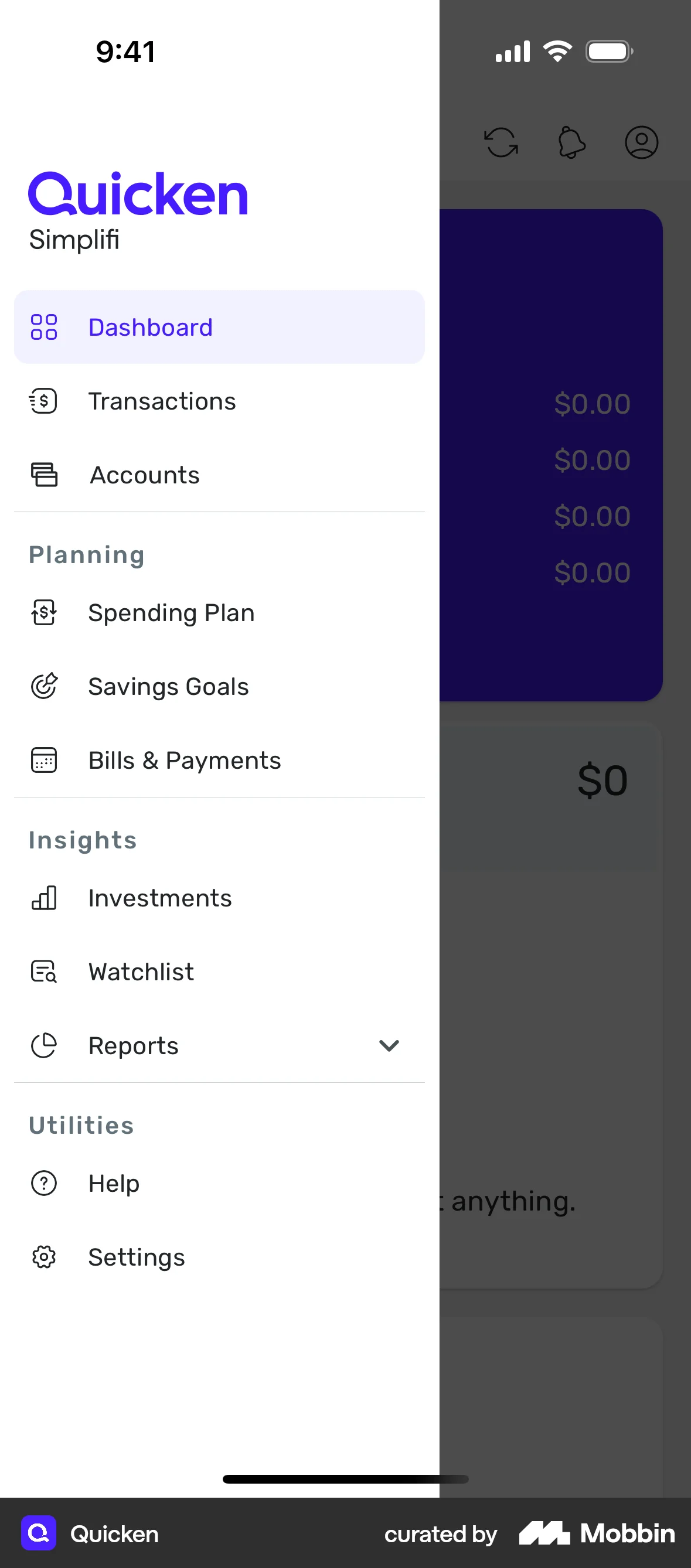Click the Bills & Payments calendar icon
This screenshot has width=691, height=1568.
pos(43,759)
